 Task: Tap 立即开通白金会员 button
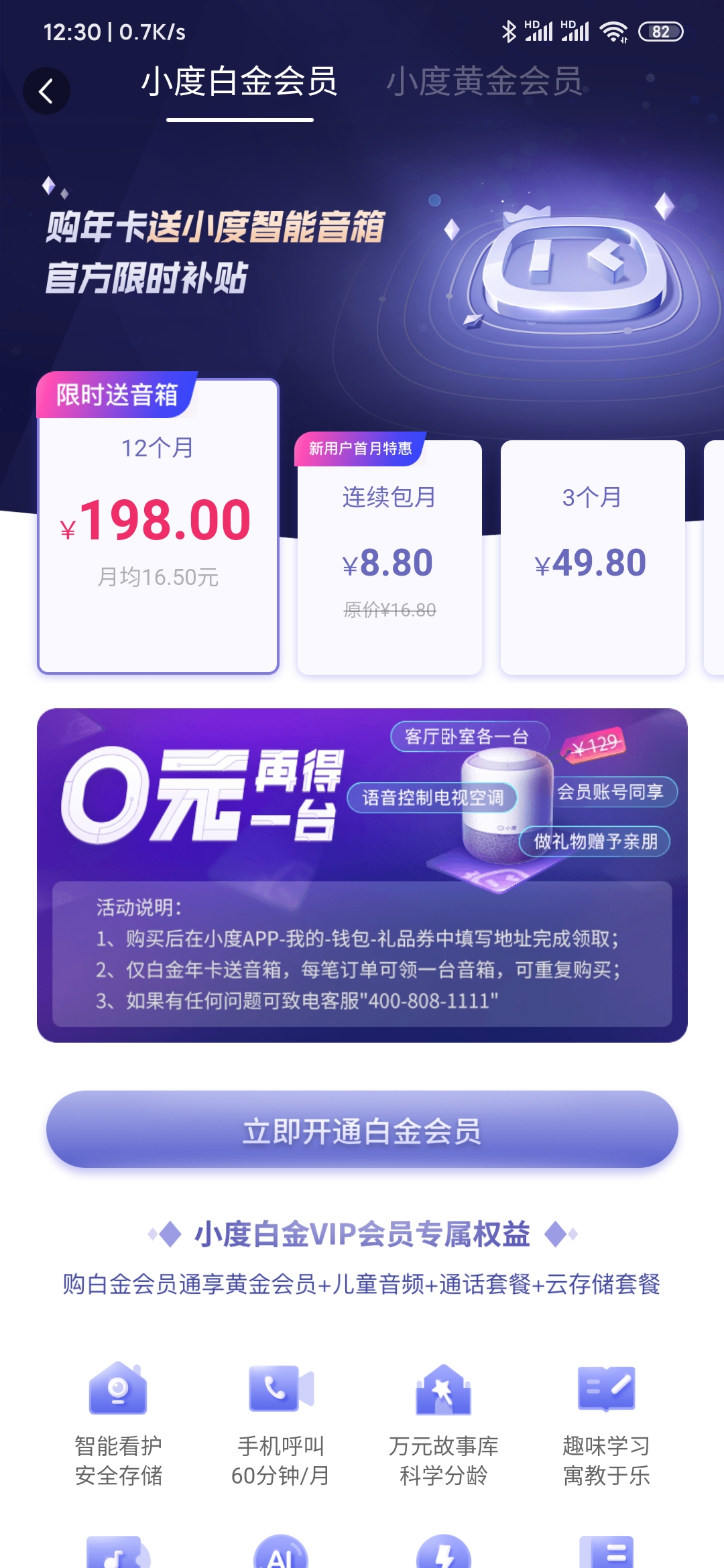(x=362, y=1130)
